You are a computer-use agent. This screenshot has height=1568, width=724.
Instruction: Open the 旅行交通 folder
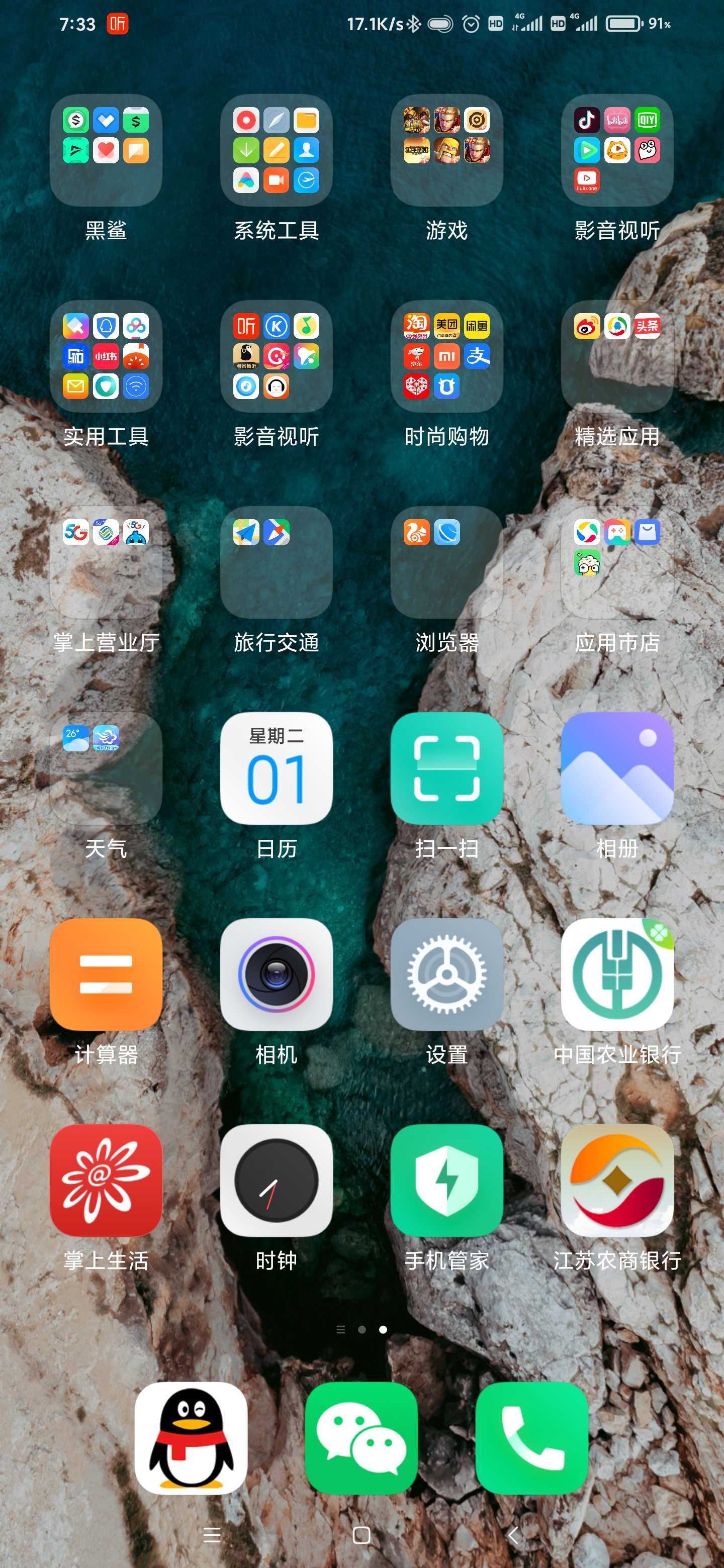[x=277, y=562]
